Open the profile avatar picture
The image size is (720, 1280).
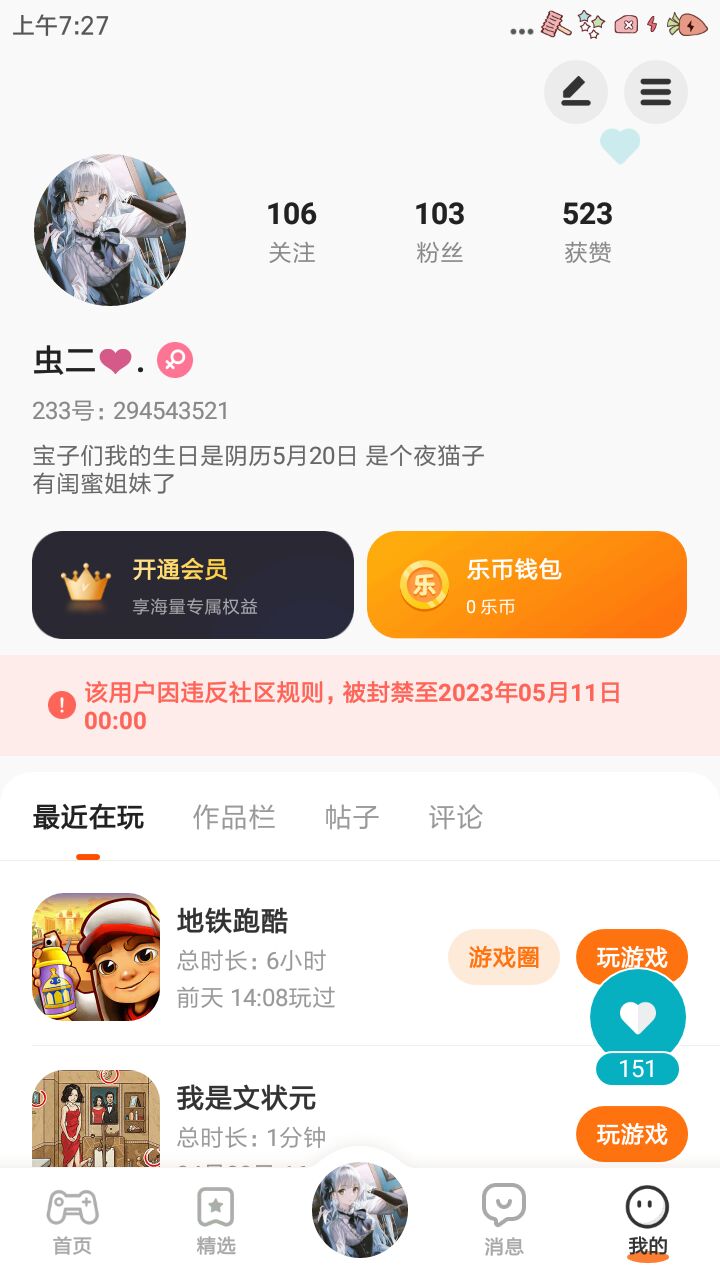110,230
